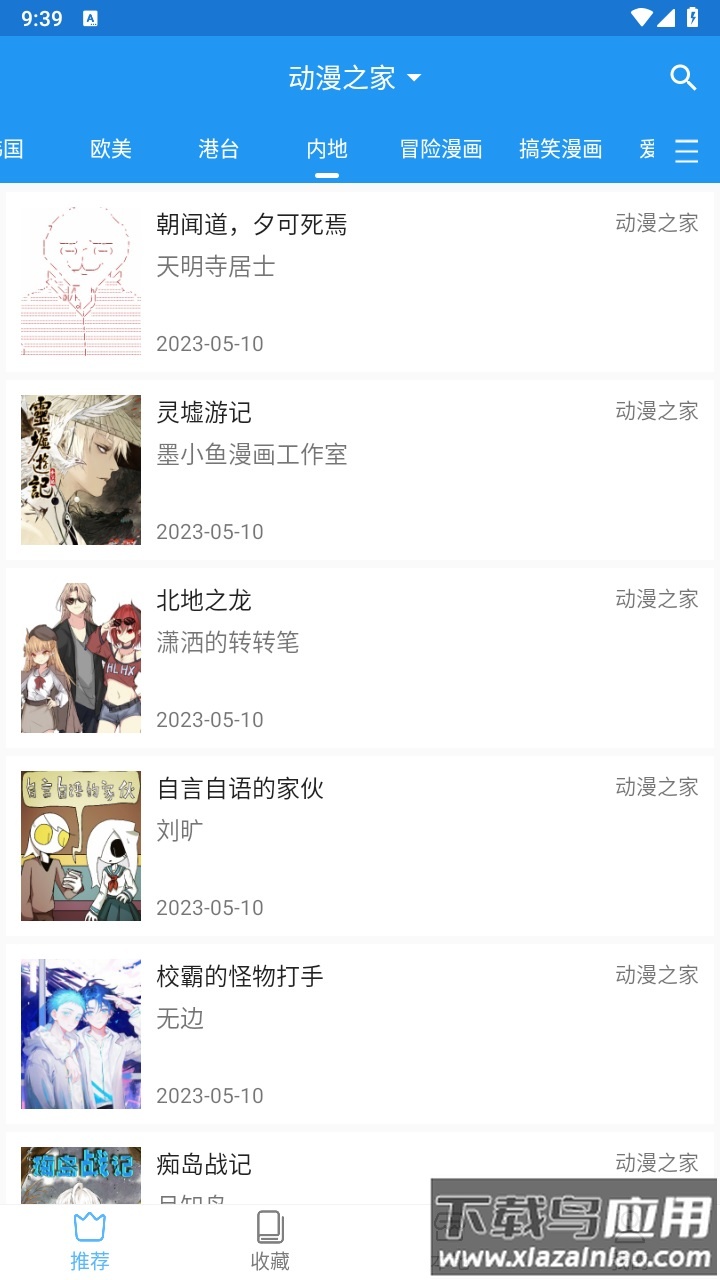The height and width of the screenshot is (1280, 720).
Task: Open the 搞笑漫画 category
Action: tap(560, 149)
